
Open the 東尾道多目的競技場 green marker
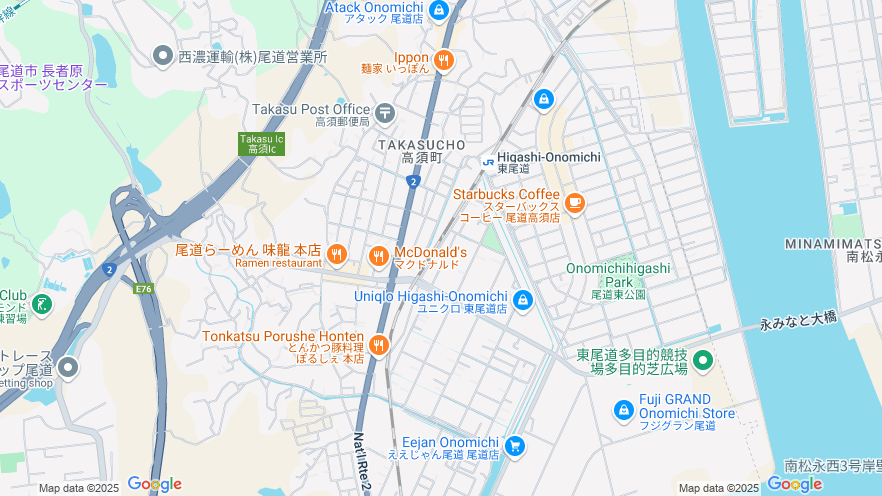point(703,360)
